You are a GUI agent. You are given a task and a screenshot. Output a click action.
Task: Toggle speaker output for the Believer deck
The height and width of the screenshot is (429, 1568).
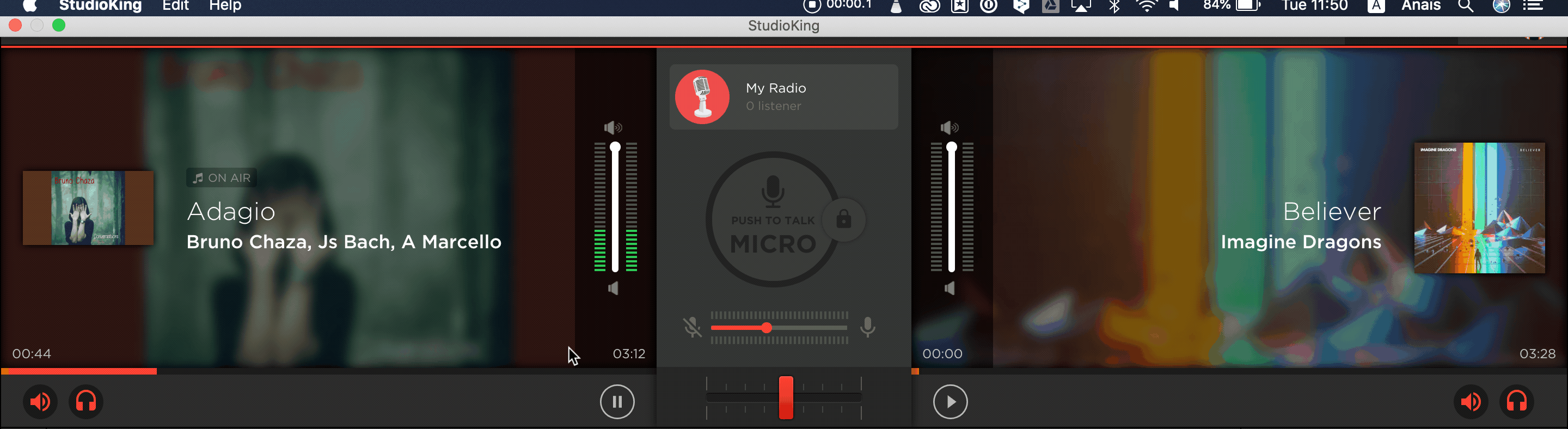point(1471,402)
